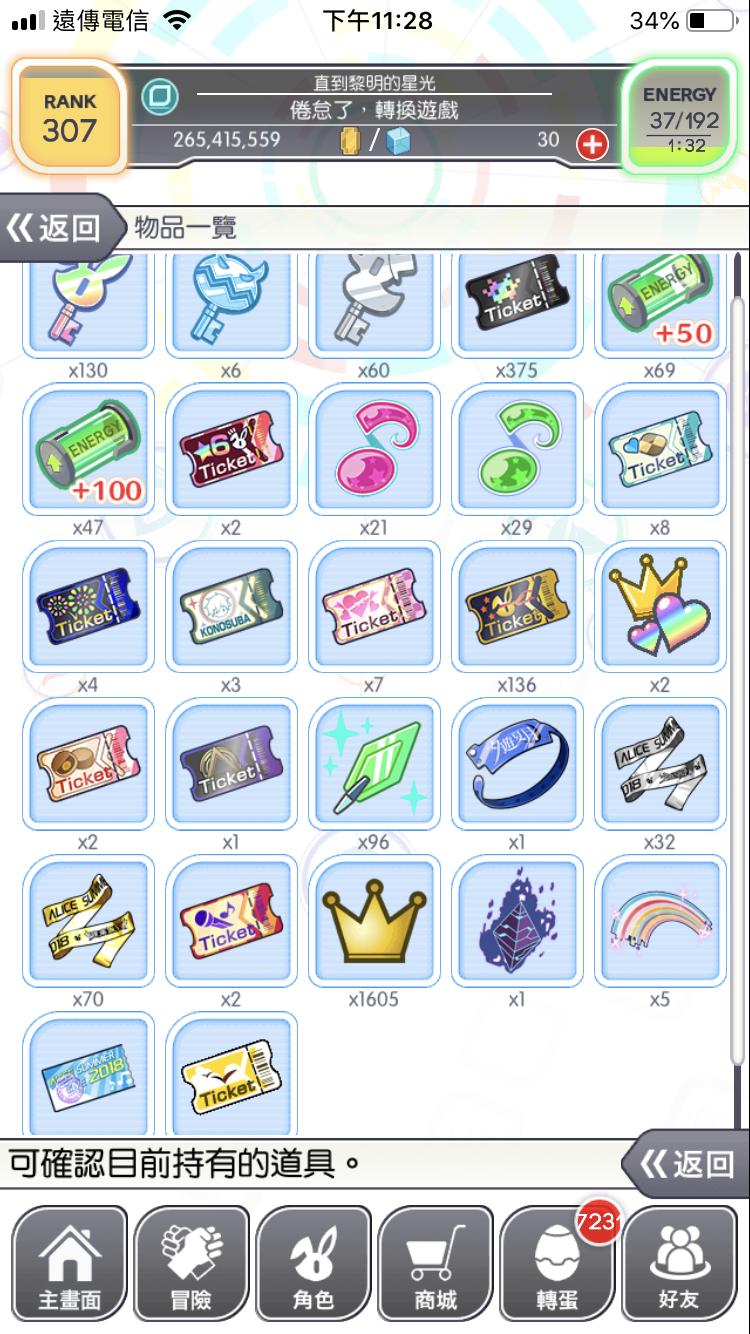Switch to the 冒險 tab
The image size is (750, 1334).
point(191,1264)
